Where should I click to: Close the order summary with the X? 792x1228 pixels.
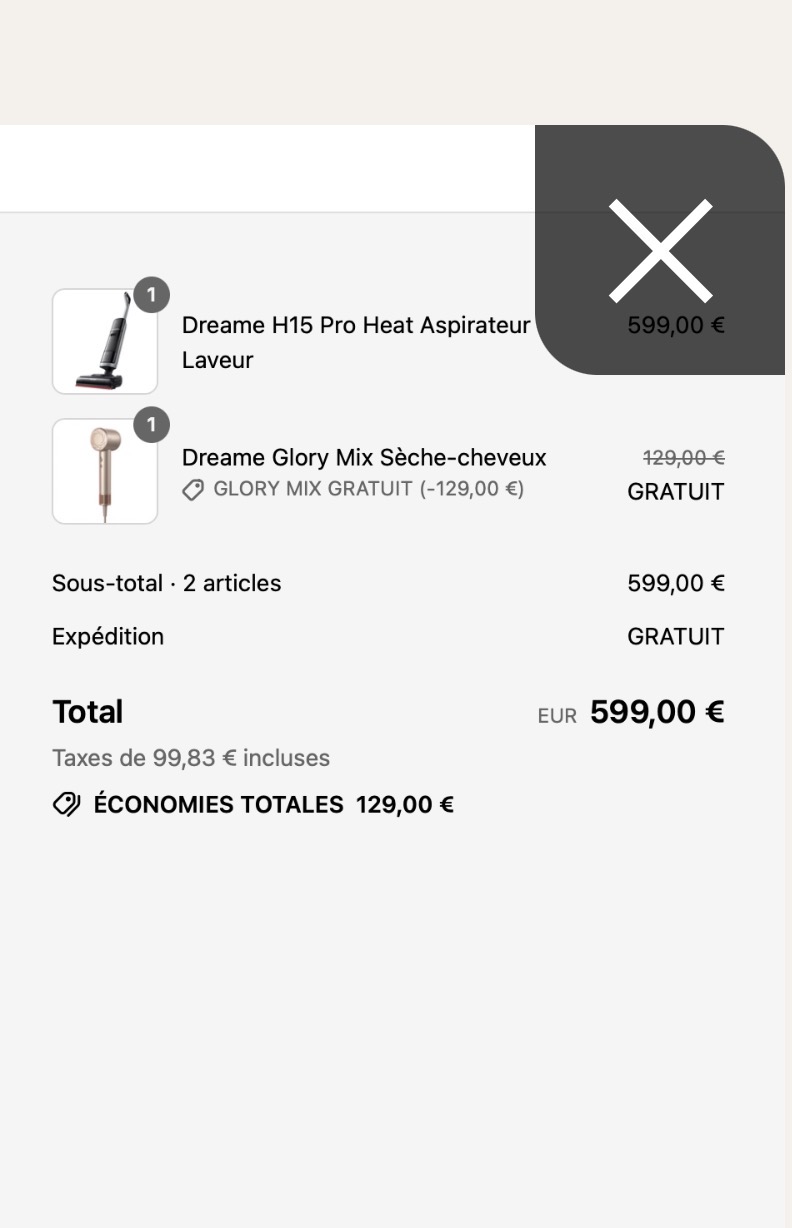(x=660, y=250)
